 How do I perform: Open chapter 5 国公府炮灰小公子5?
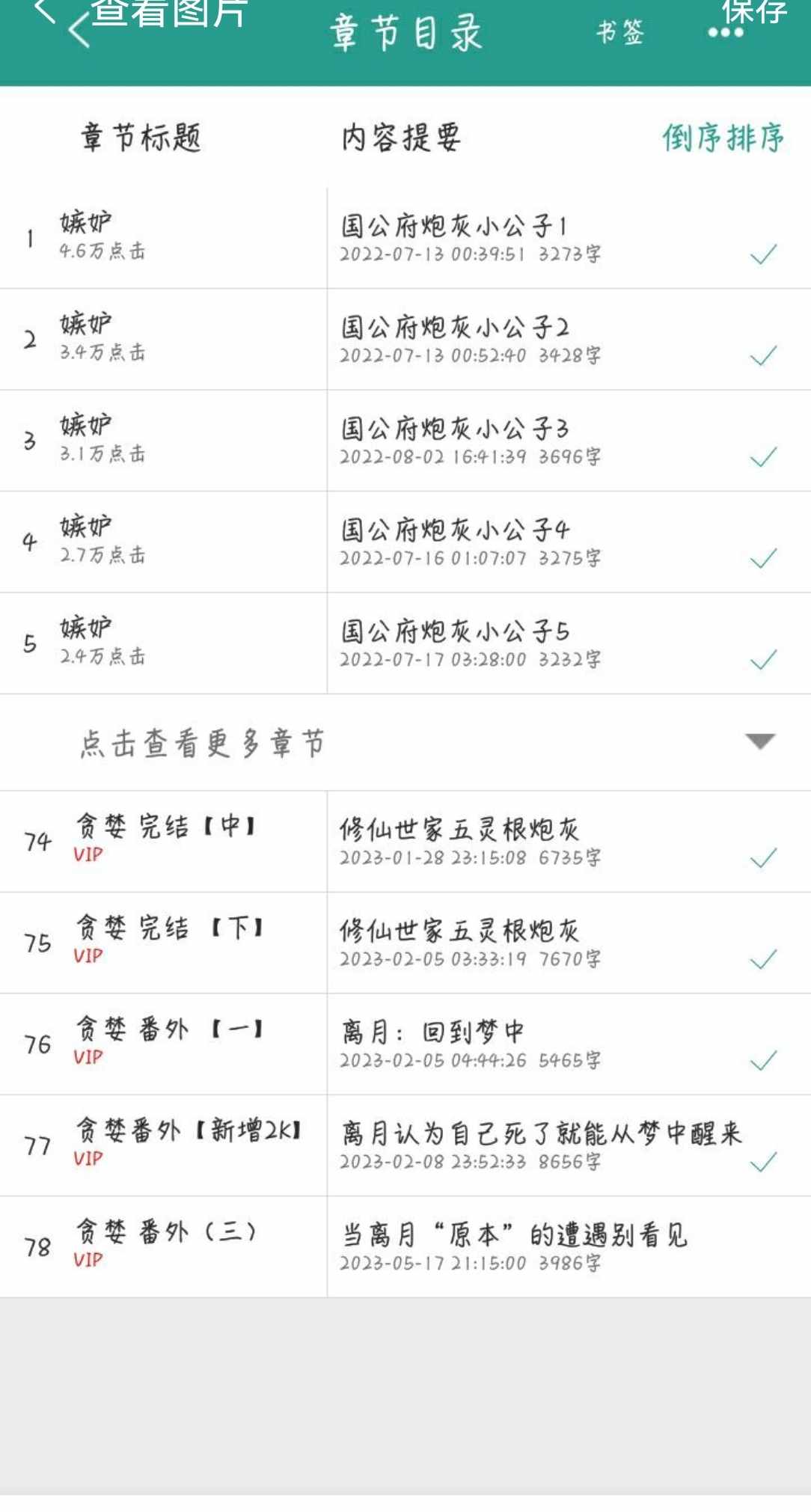pyautogui.click(x=405, y=643)
